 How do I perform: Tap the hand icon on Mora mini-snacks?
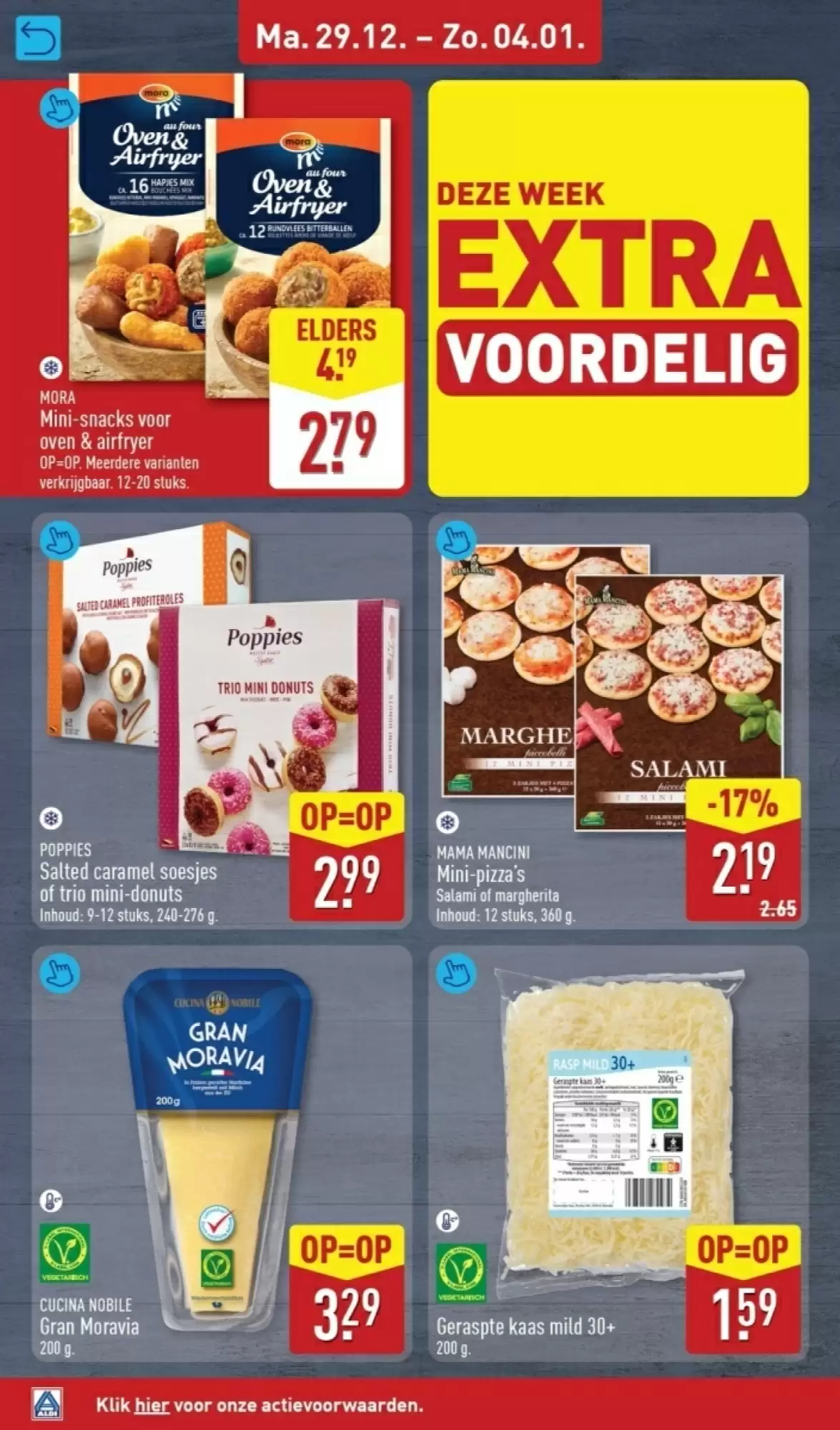60,107
